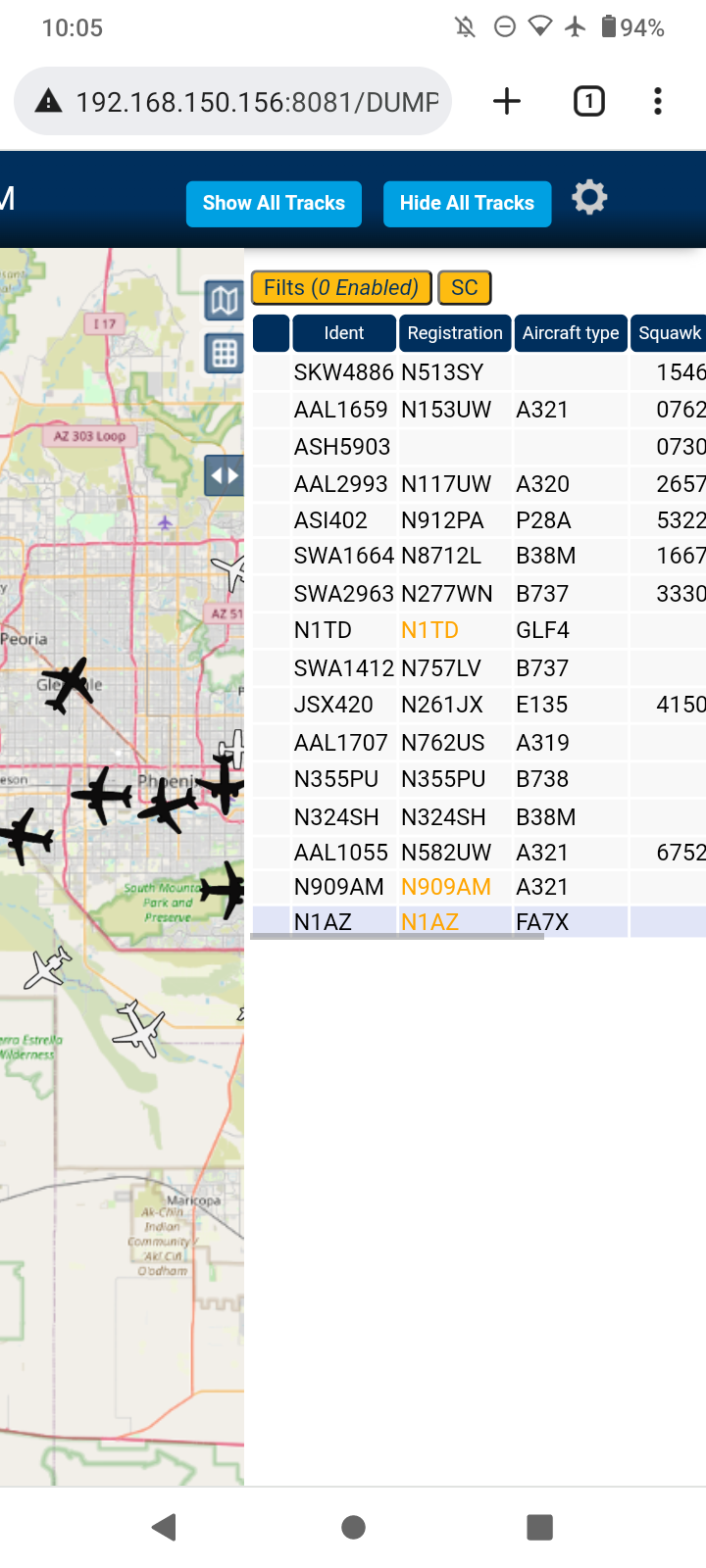Go back with system back button
The image size is (706, 1568).
165,1527
